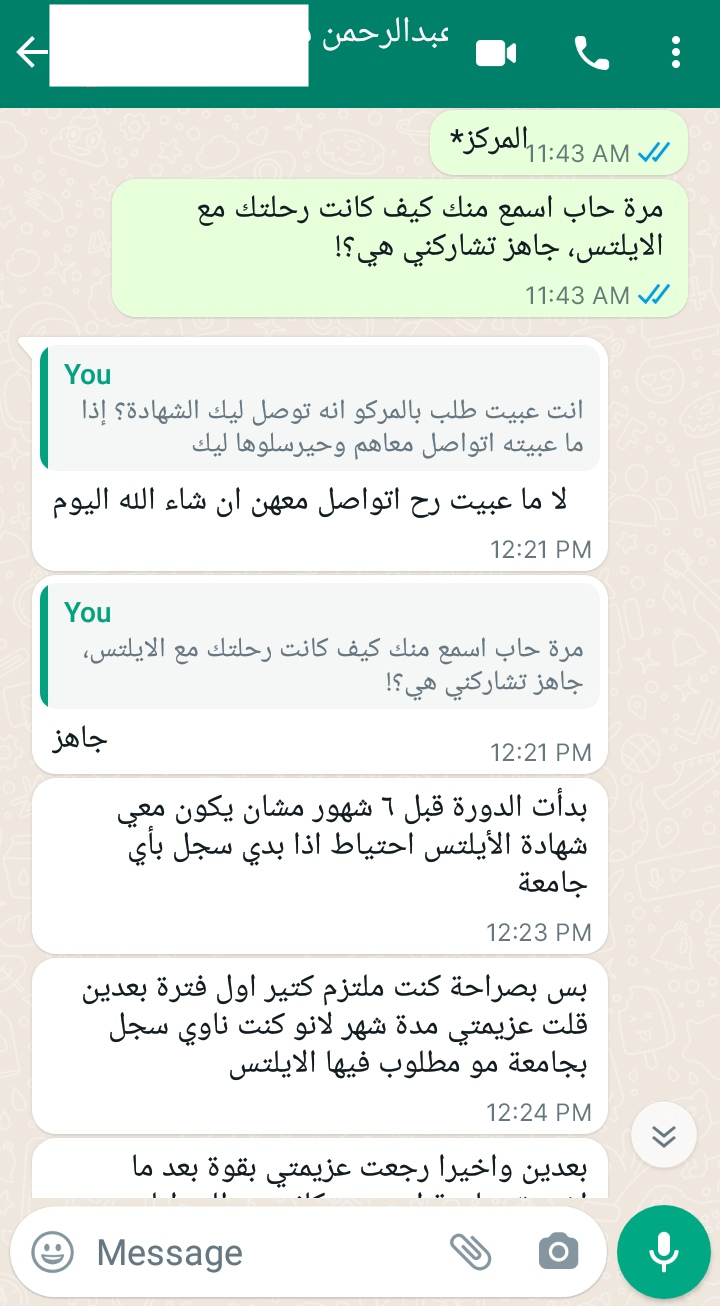Open contact info from the name header

[x=250, y=46]
